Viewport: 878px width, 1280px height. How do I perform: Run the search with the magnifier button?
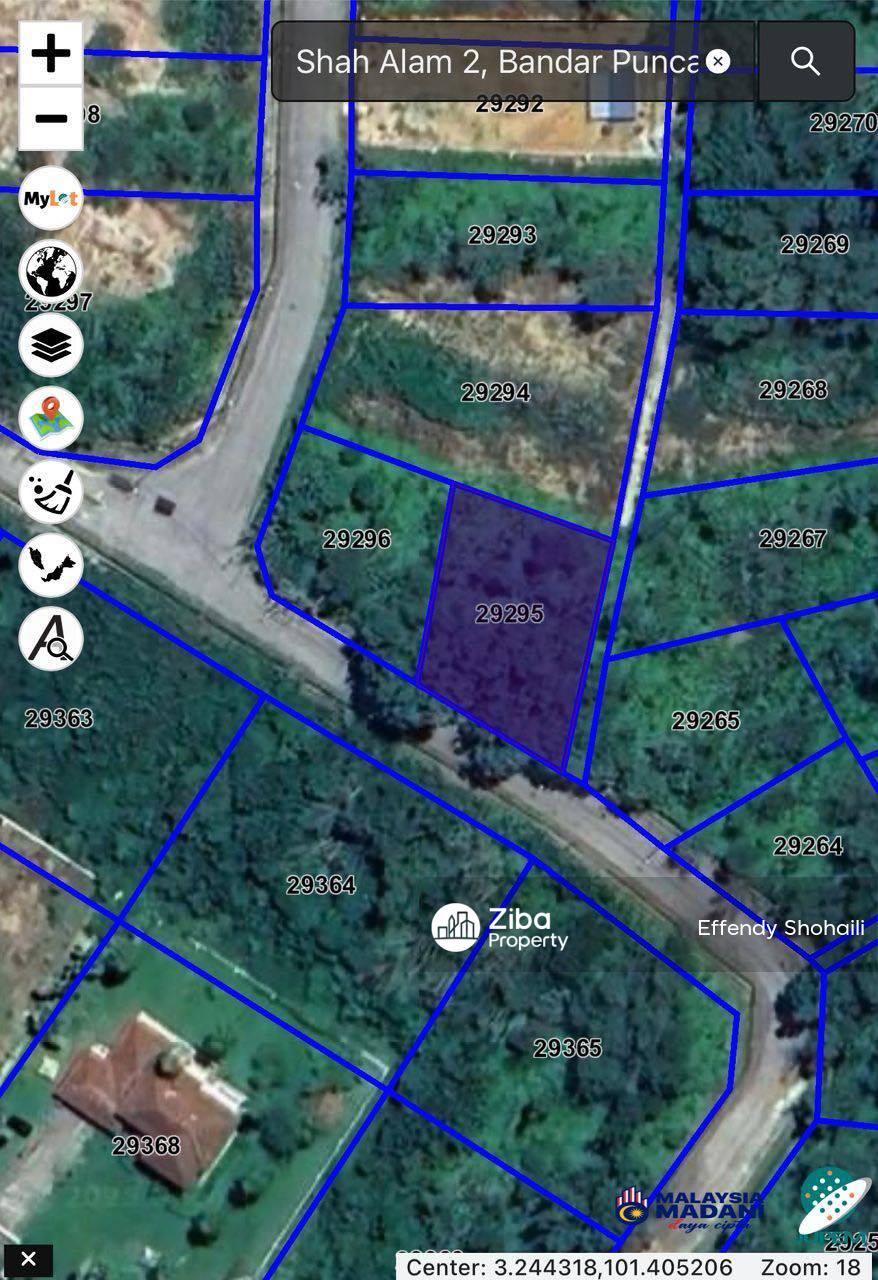click(805, 62)
